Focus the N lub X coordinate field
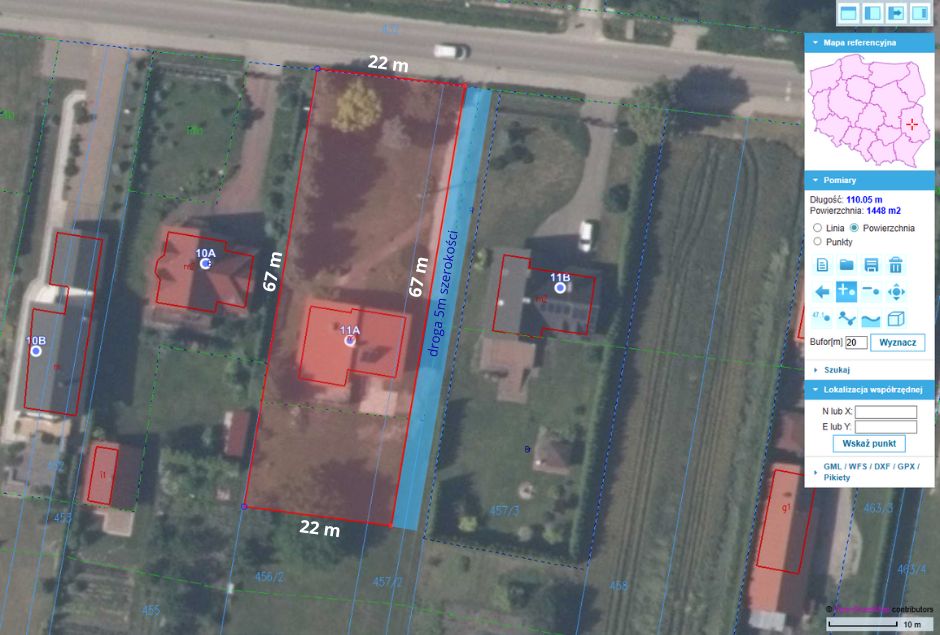 pos(886,411)
